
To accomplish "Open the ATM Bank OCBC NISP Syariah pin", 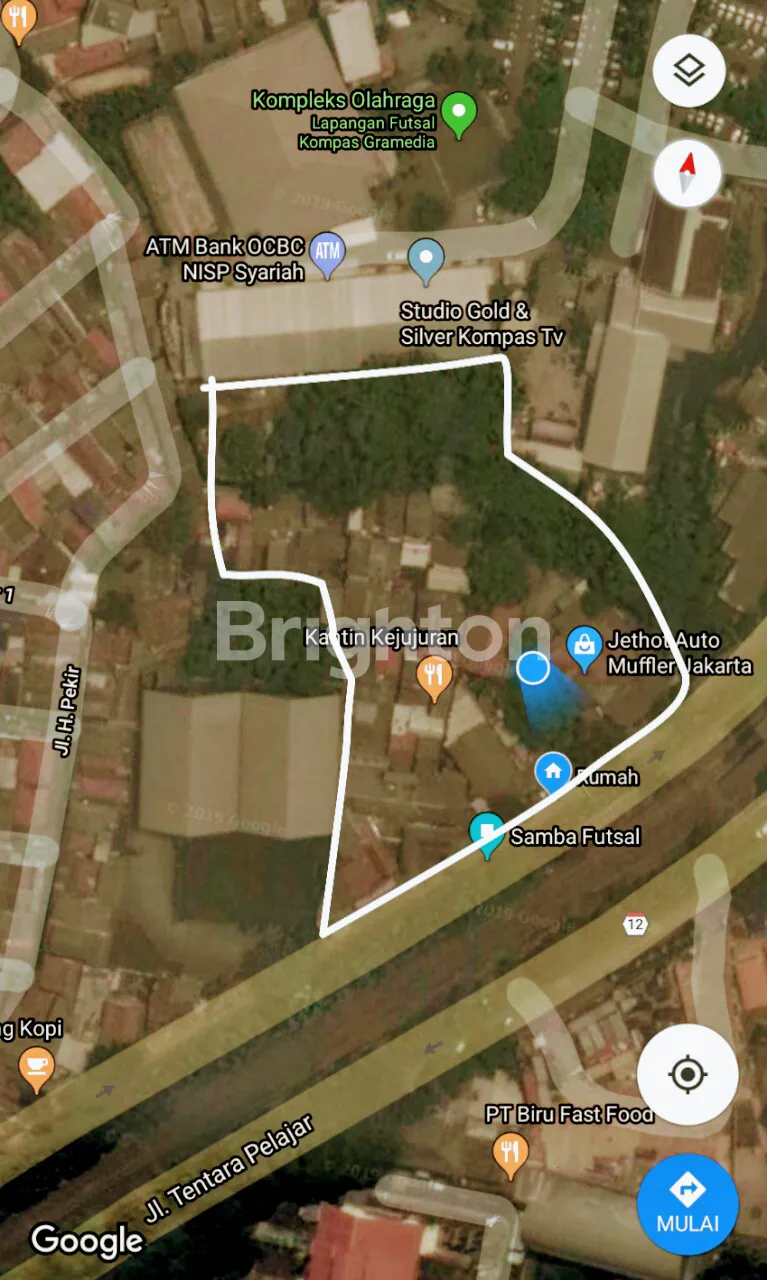I will 327,252.
